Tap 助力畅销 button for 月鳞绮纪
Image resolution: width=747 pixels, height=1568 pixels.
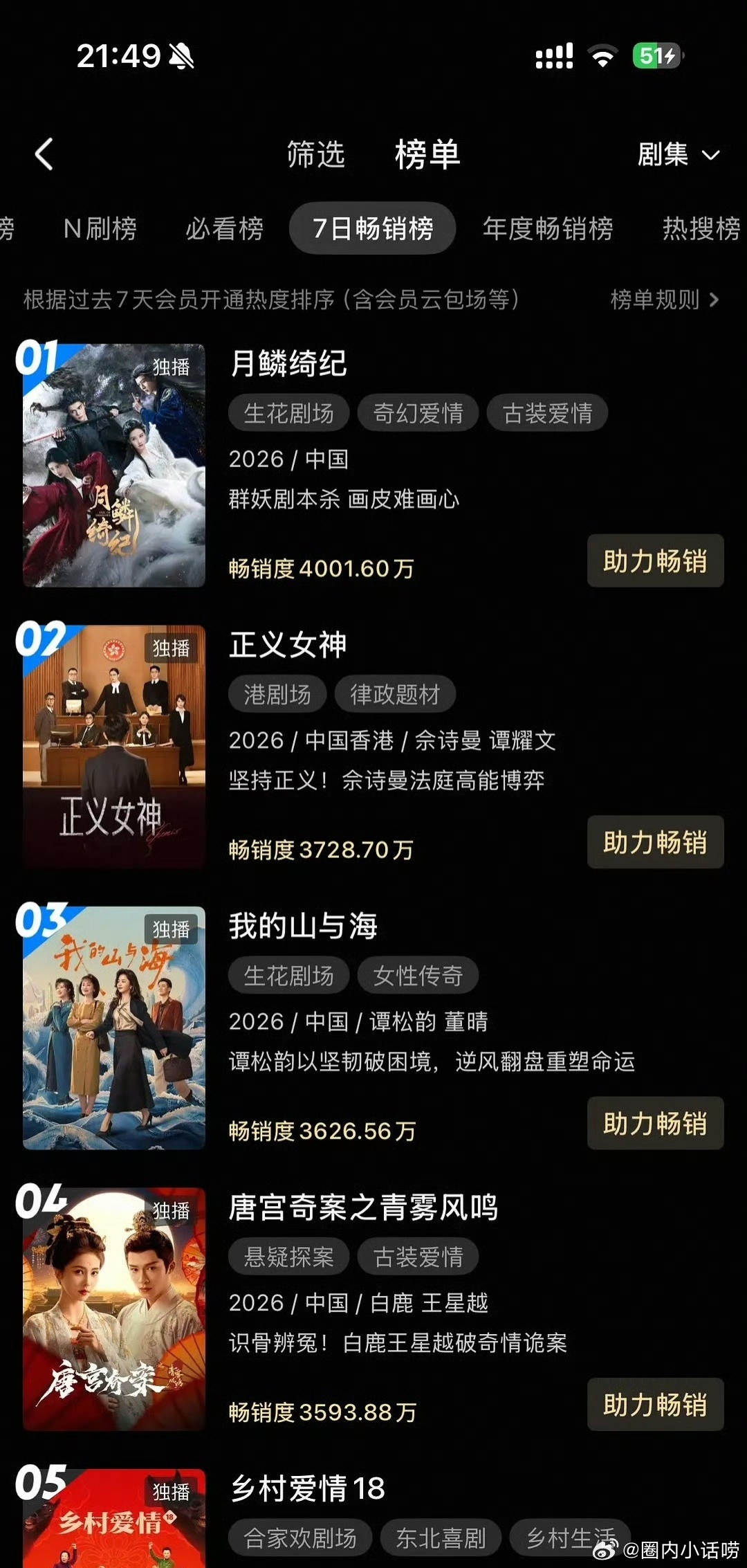654,561
